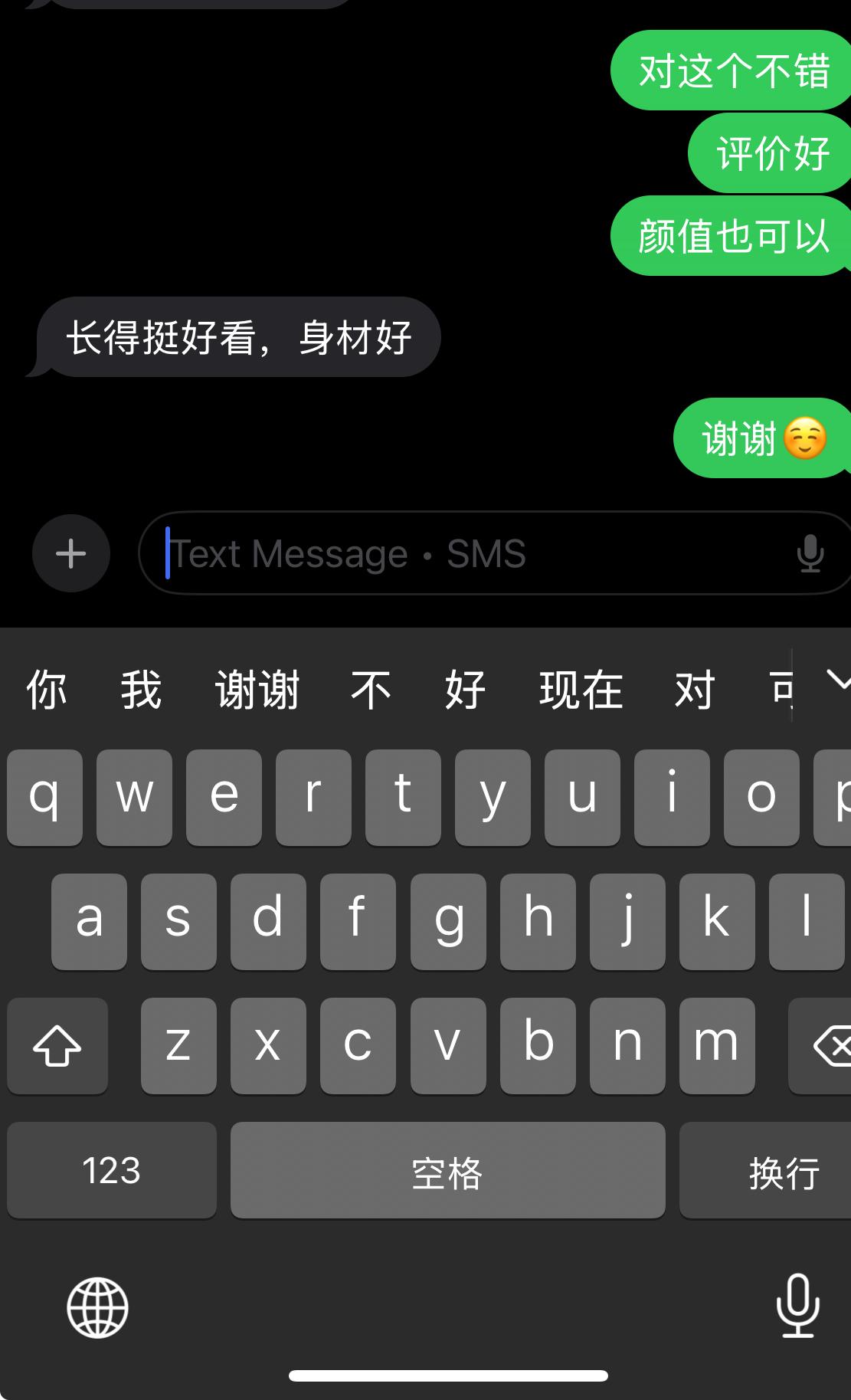
Task: Switch to the 123 number keyboard
Action: coord(112,1170)
